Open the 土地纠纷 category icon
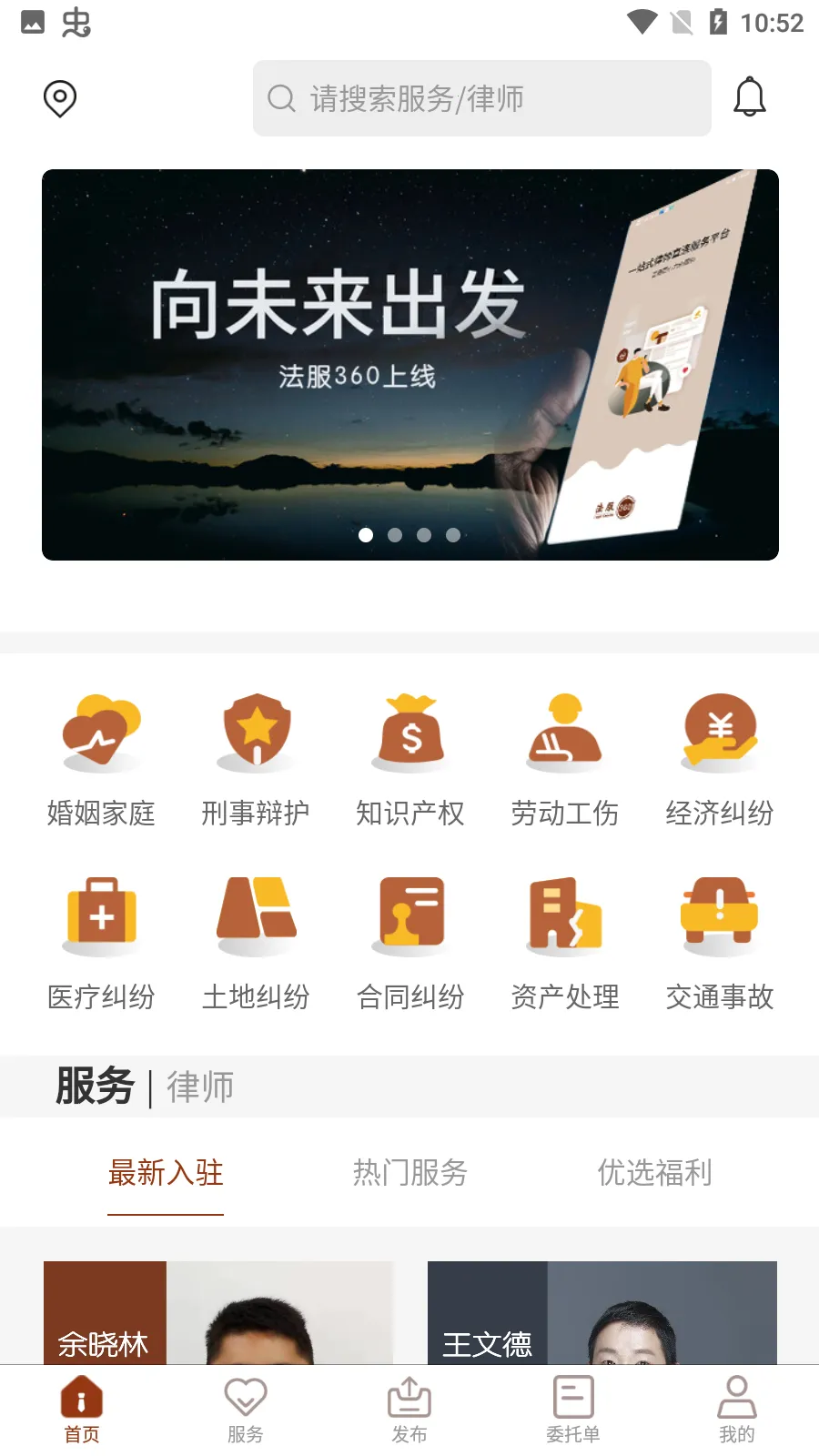Image resolution: width=819 pixels, height=1456 pixels. [257, 915]
